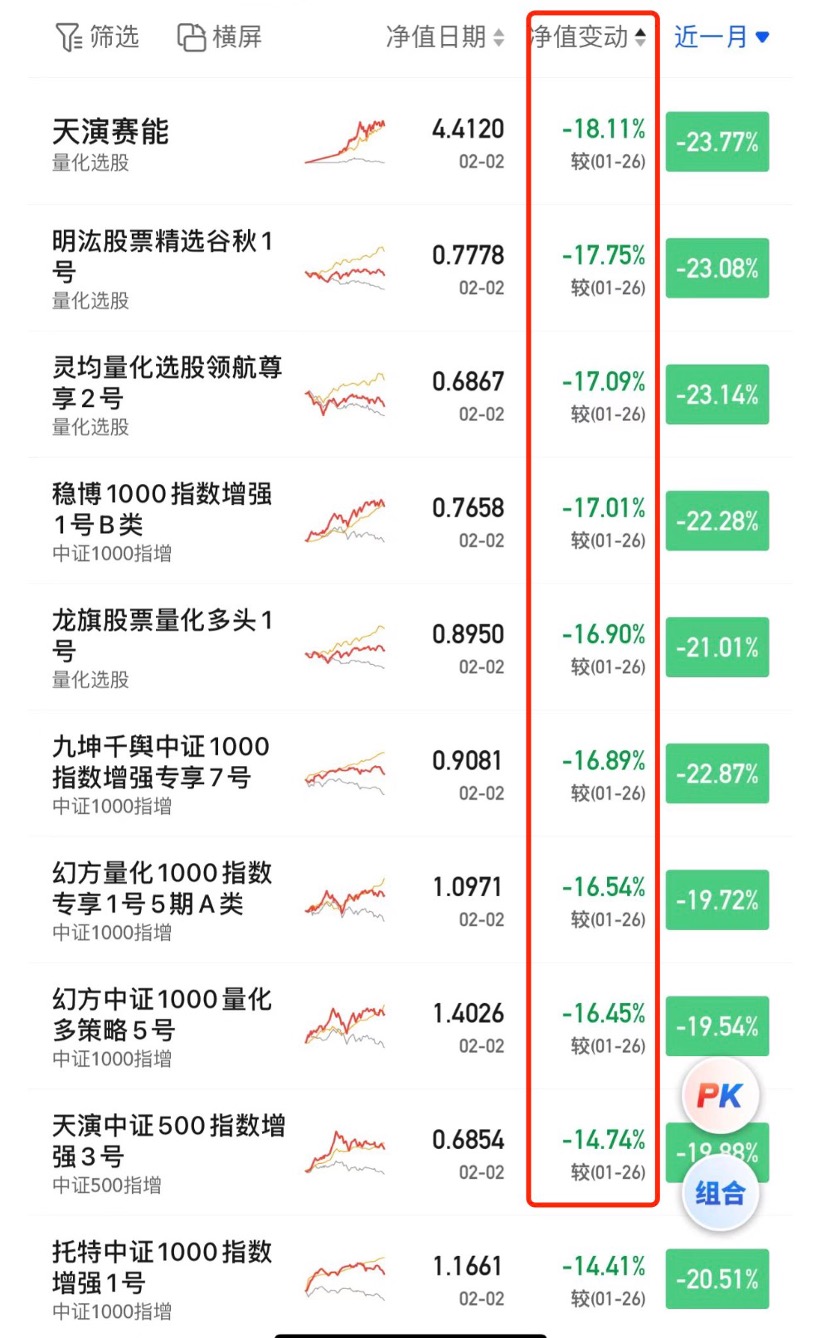The height and width of the screenshot is (1338, 832).
Task: Open the floating 组合 portfolio button
Action: pyautogui.click(x=720, y=1192)
